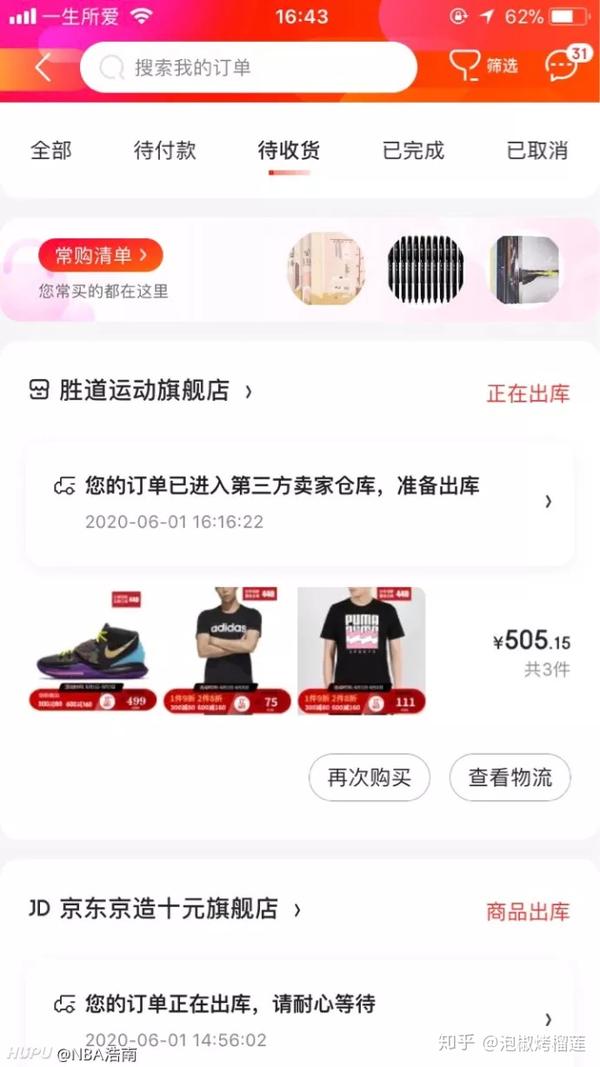Switch to the 待付款 tab
600x1067 pixels.
pyautogui.click(x=165, y=151)
